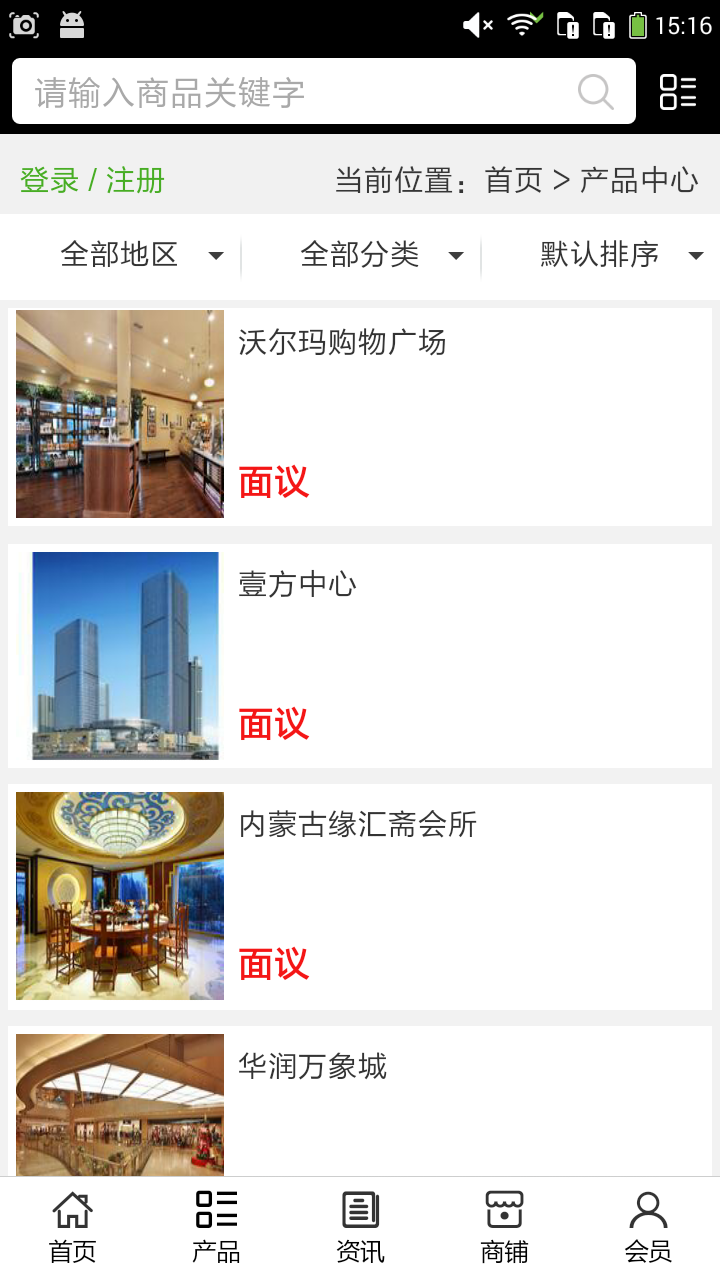Viewport: 720px width, 1280px height.
Task: Open the 登录 / 注册 link
Action: (92, 181)
